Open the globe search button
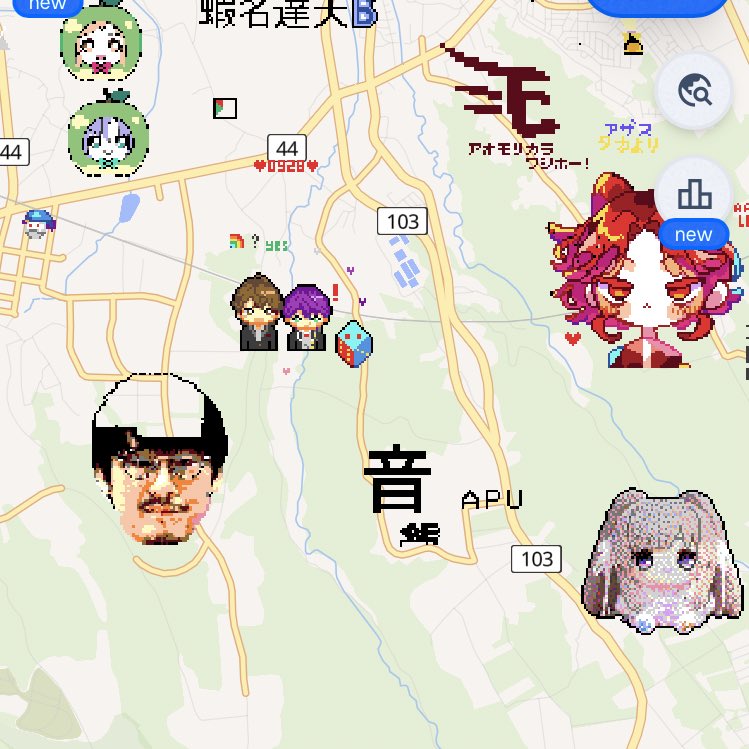 [x=694, y=93]
